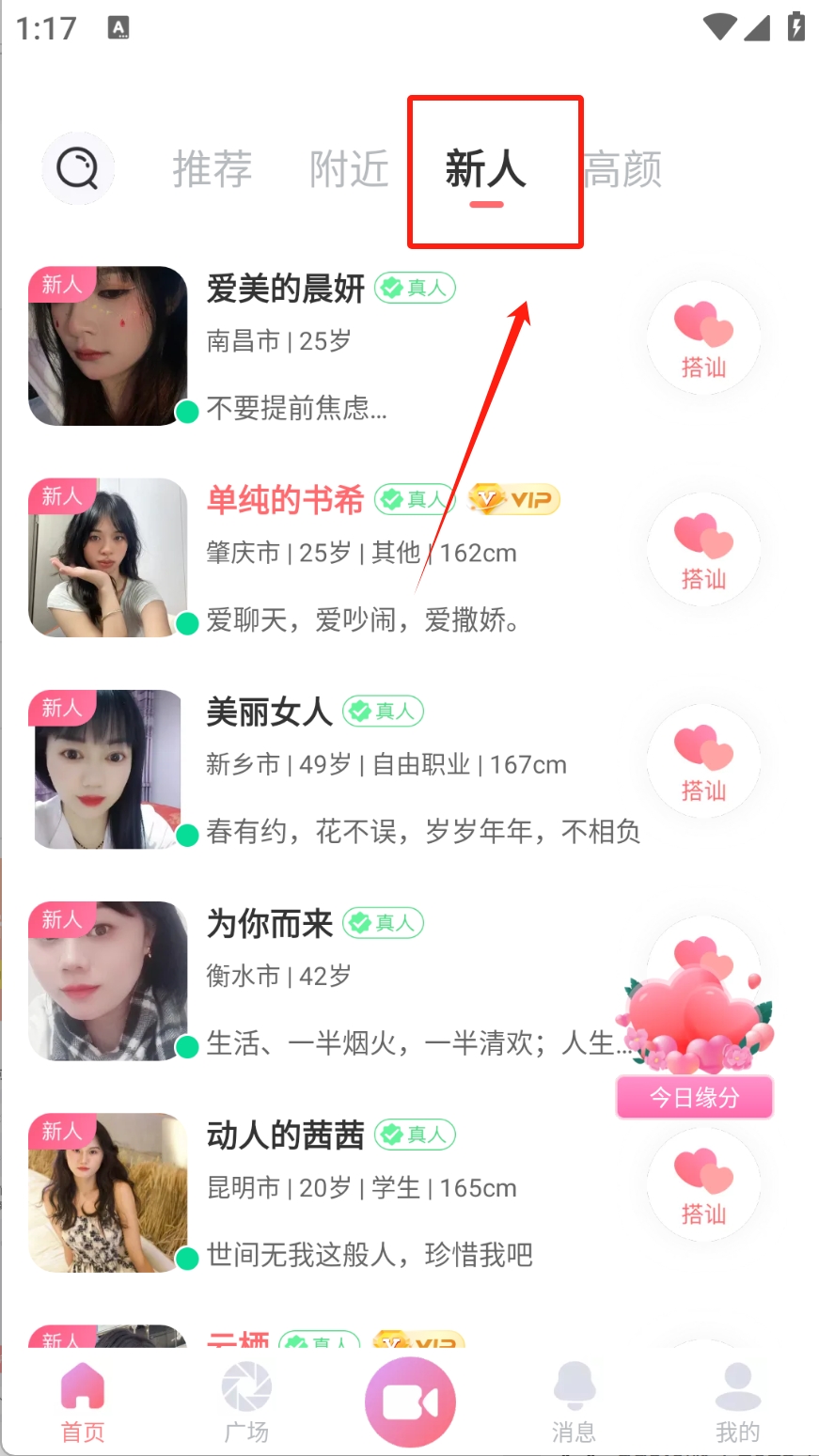
Task: Go to the 首页 tab
Action: click(83, 1402)
